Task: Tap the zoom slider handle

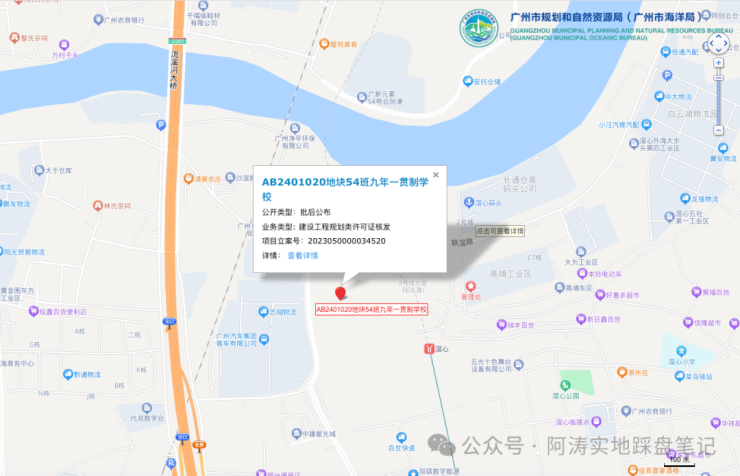Action: pyautogui.click(x=718, y=78)
